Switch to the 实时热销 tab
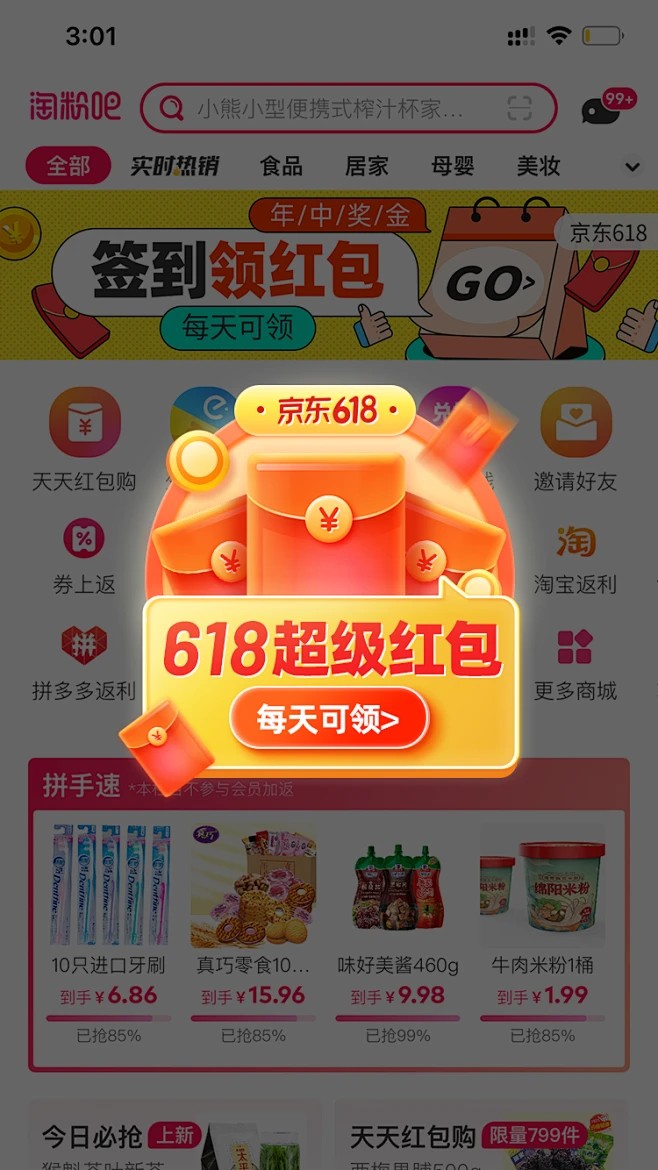The width and height of the screenshot is (658, 1170). coord(174,166)
